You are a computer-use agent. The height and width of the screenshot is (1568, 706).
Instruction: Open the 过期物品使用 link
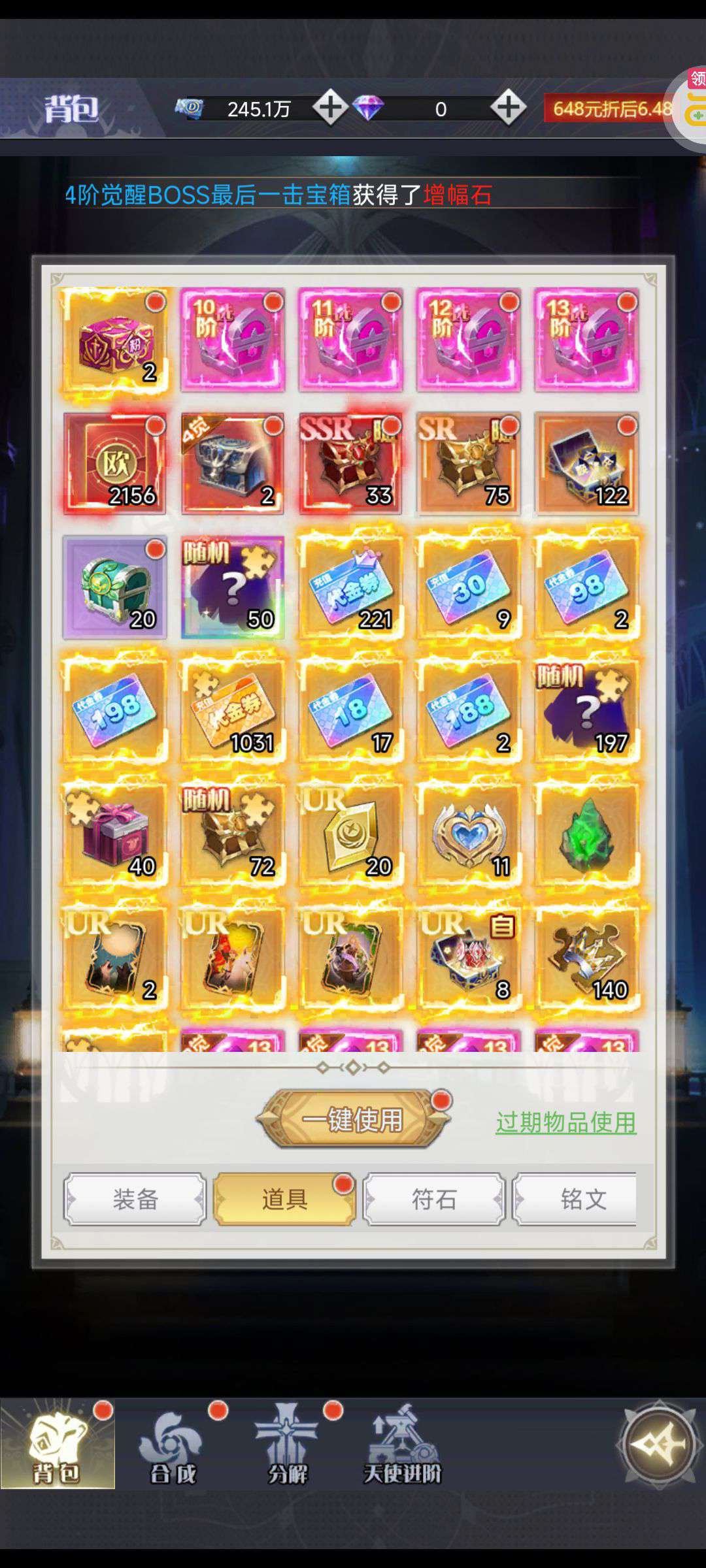(566, 1122)
